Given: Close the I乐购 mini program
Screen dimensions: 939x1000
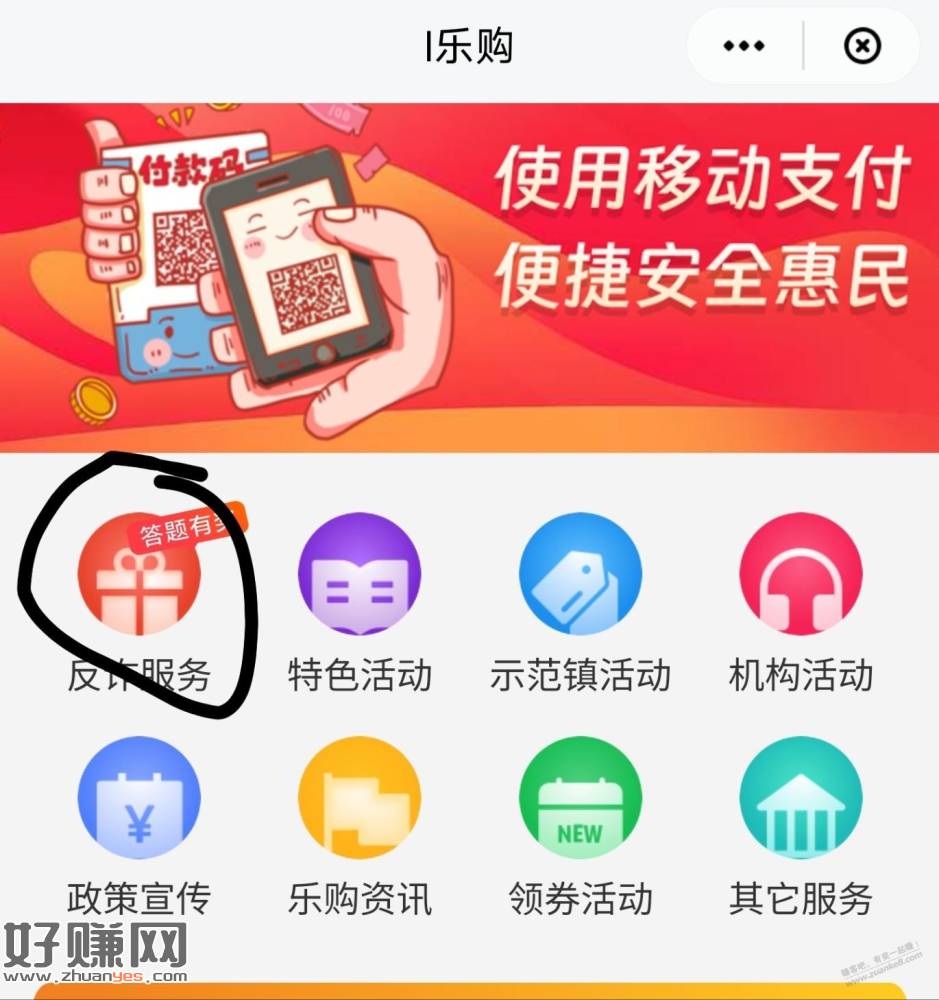Looking at the screenshot, I should [x=863, y=47].
